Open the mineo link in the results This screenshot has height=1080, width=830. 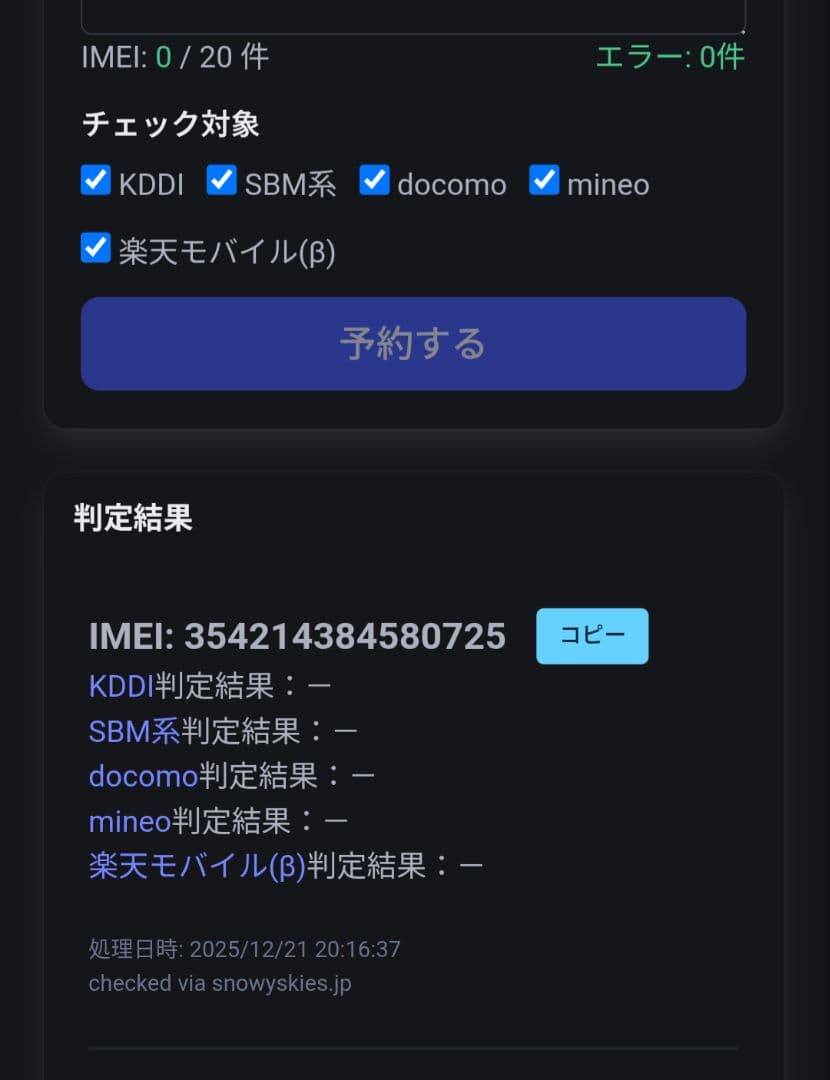[130, 821]
